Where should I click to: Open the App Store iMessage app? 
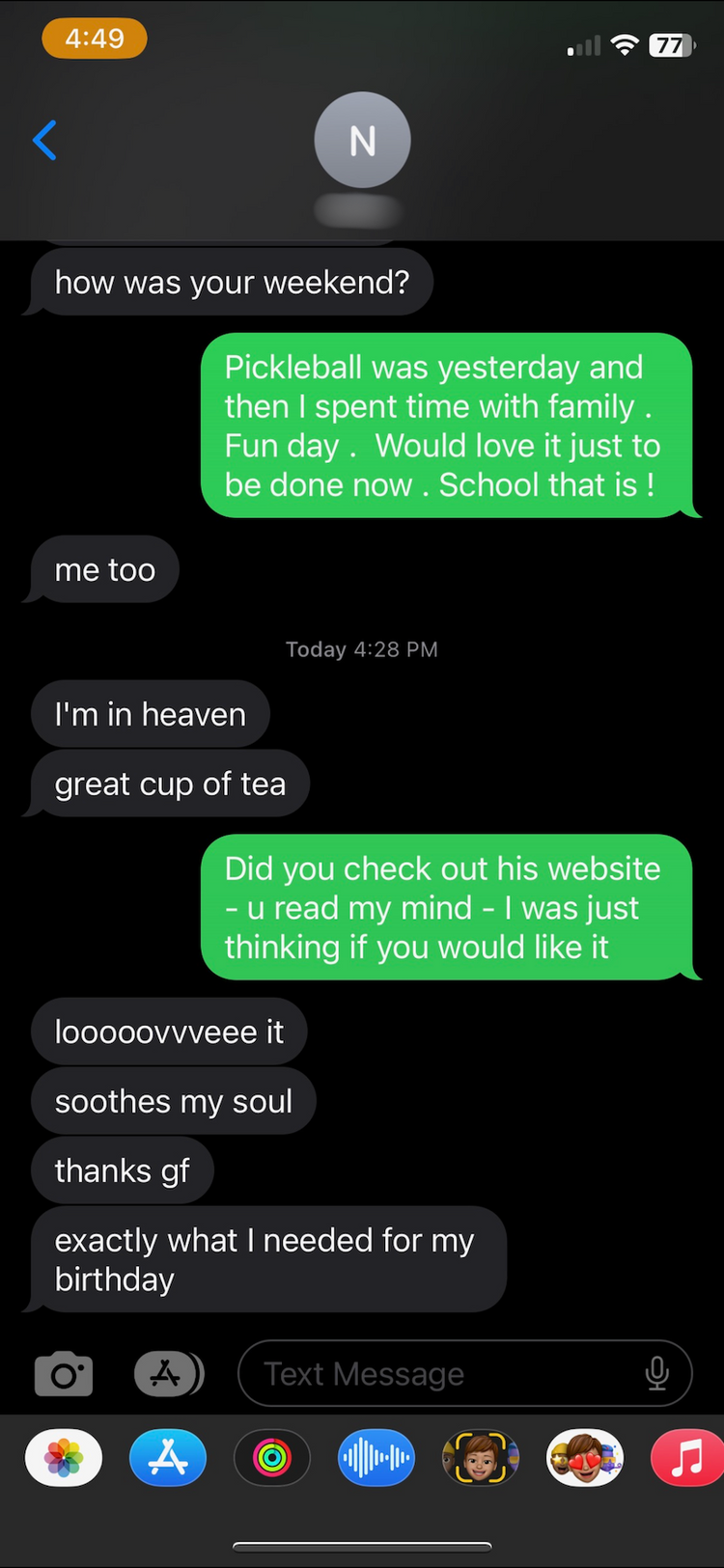pyautogui.click(x=168, y=1457)
